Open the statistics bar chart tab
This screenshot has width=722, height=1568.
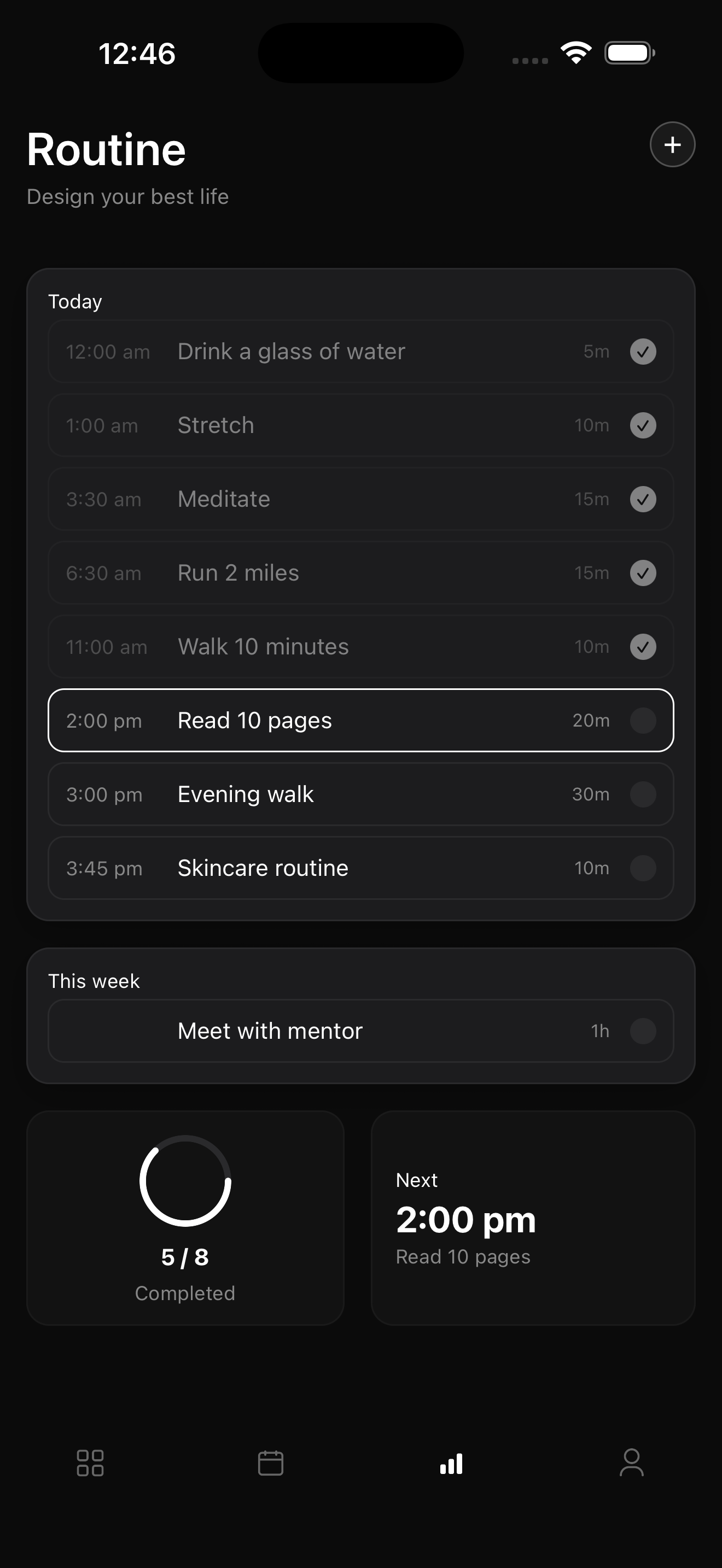tap(451, 1464)
